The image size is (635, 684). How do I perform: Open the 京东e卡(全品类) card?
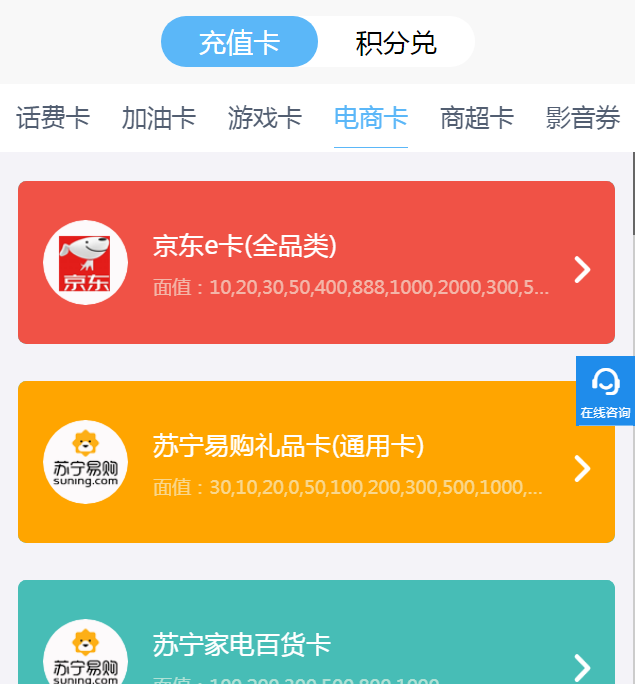pos(316,262)
